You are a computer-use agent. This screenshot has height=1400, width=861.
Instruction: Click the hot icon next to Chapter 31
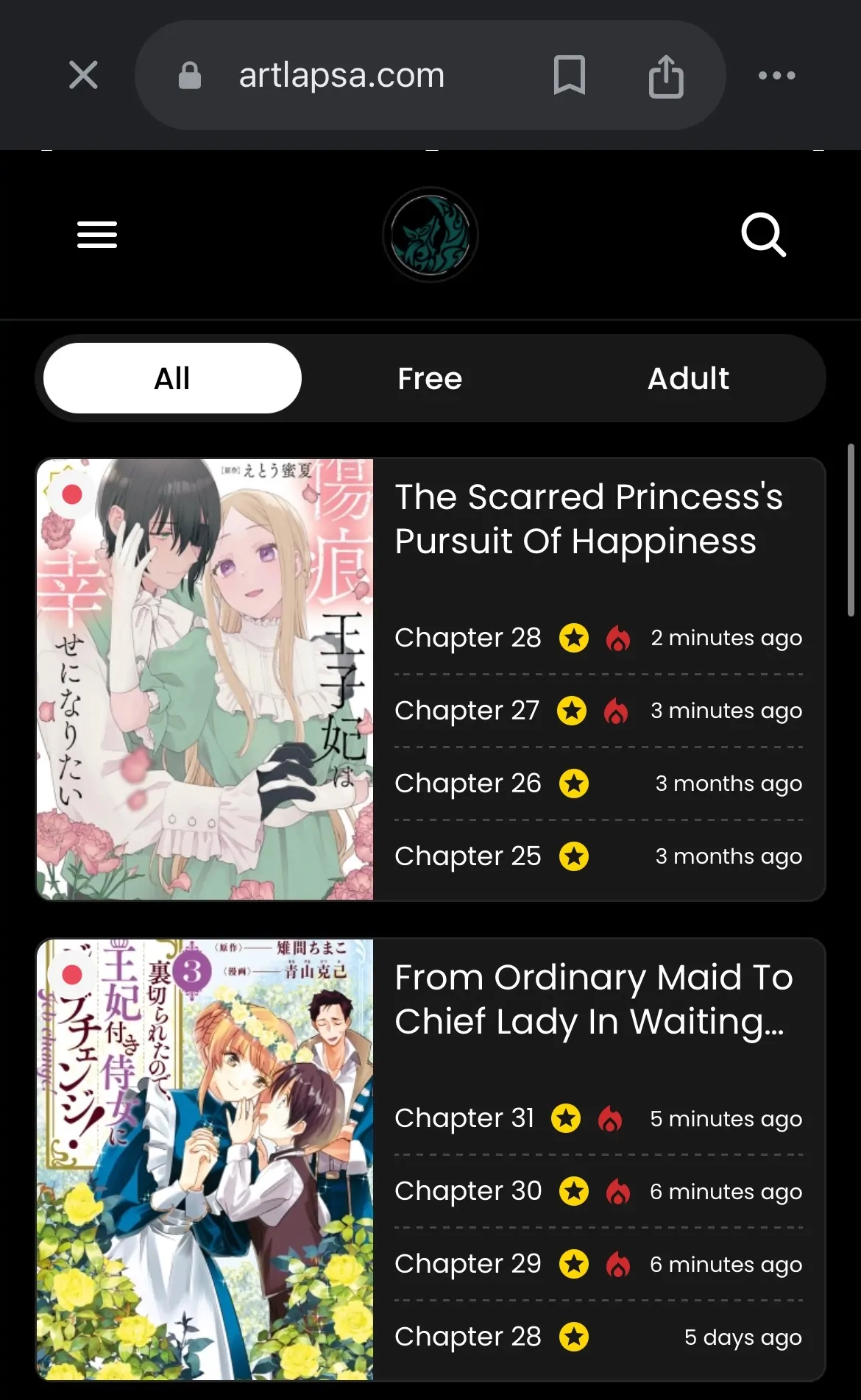pos(609,1117)
